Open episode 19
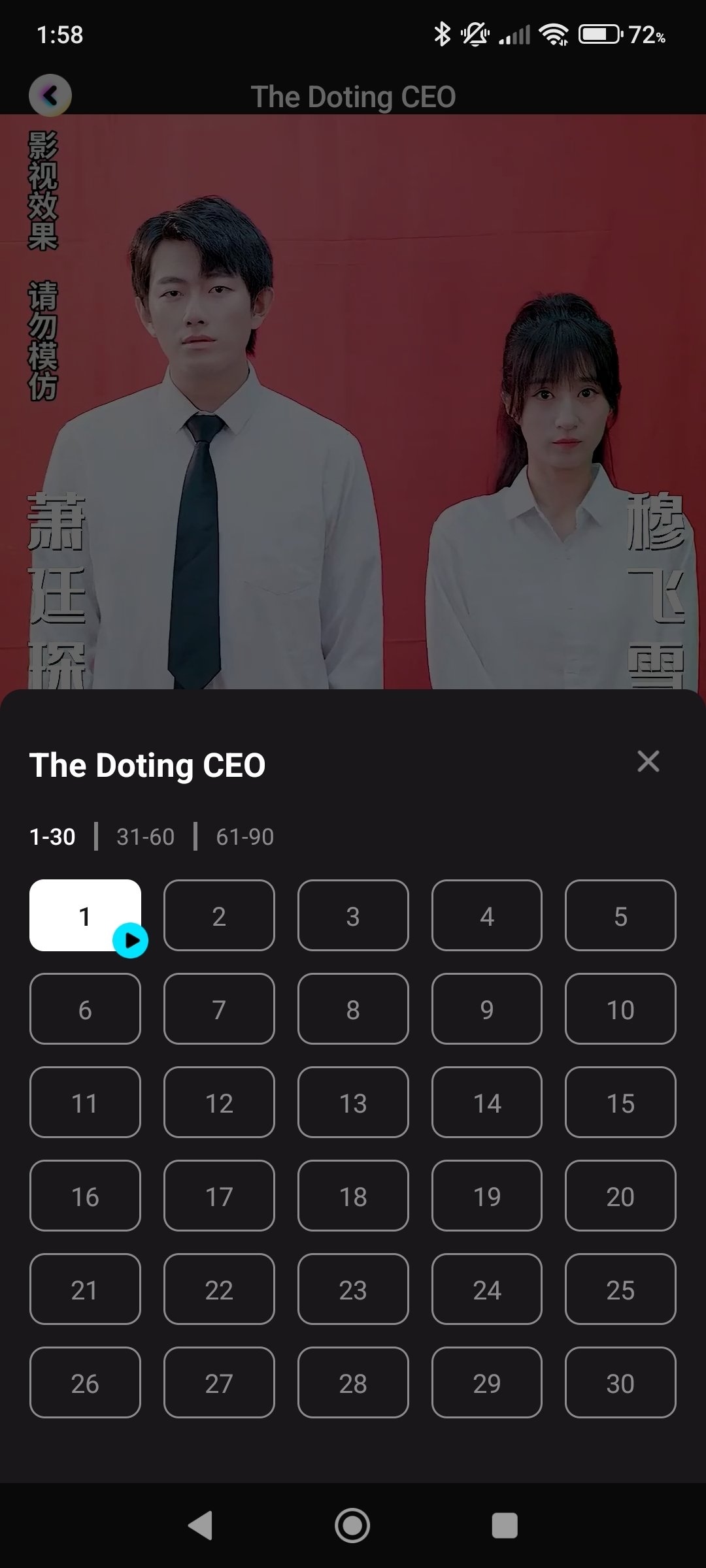 (x=487, y=1196)
